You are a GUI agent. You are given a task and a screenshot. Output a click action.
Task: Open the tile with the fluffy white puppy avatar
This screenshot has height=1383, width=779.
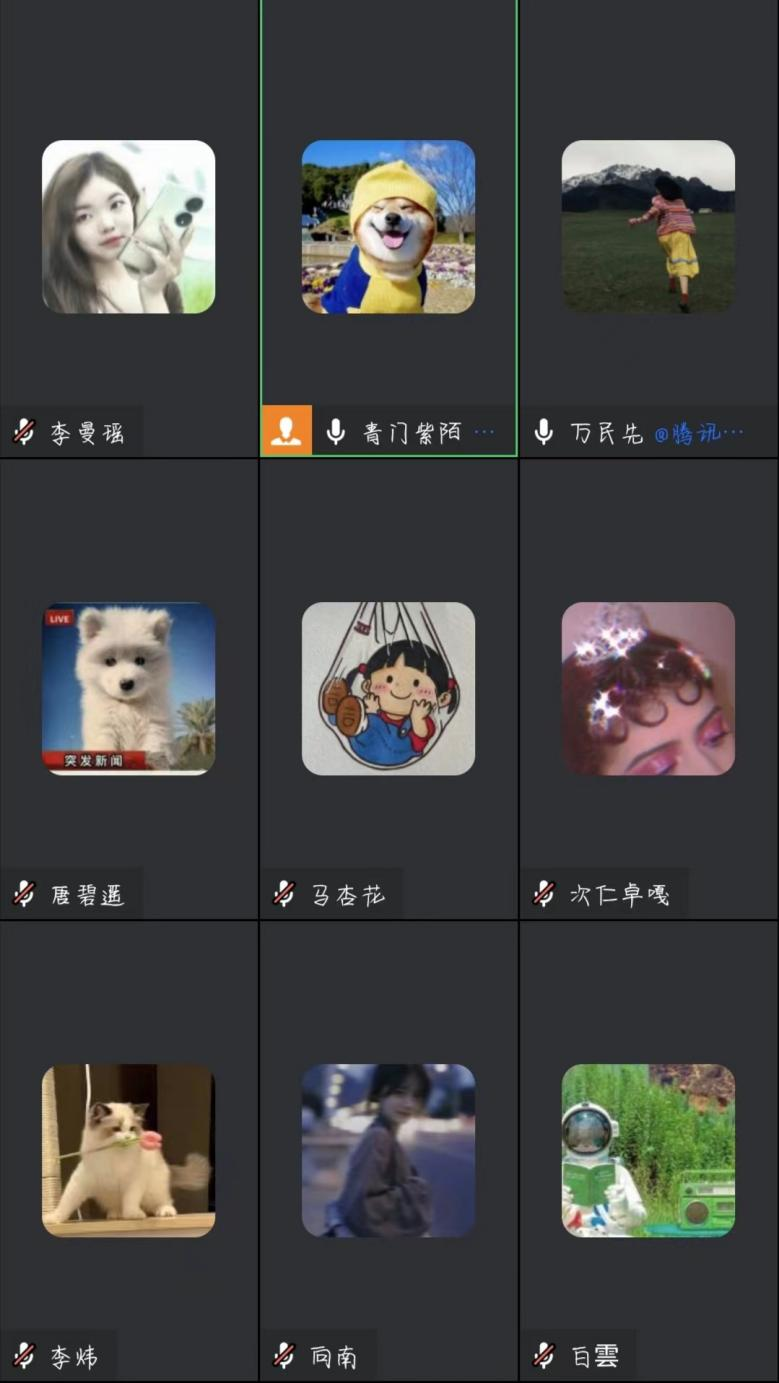pyautogui.click(x=128, y=688)
